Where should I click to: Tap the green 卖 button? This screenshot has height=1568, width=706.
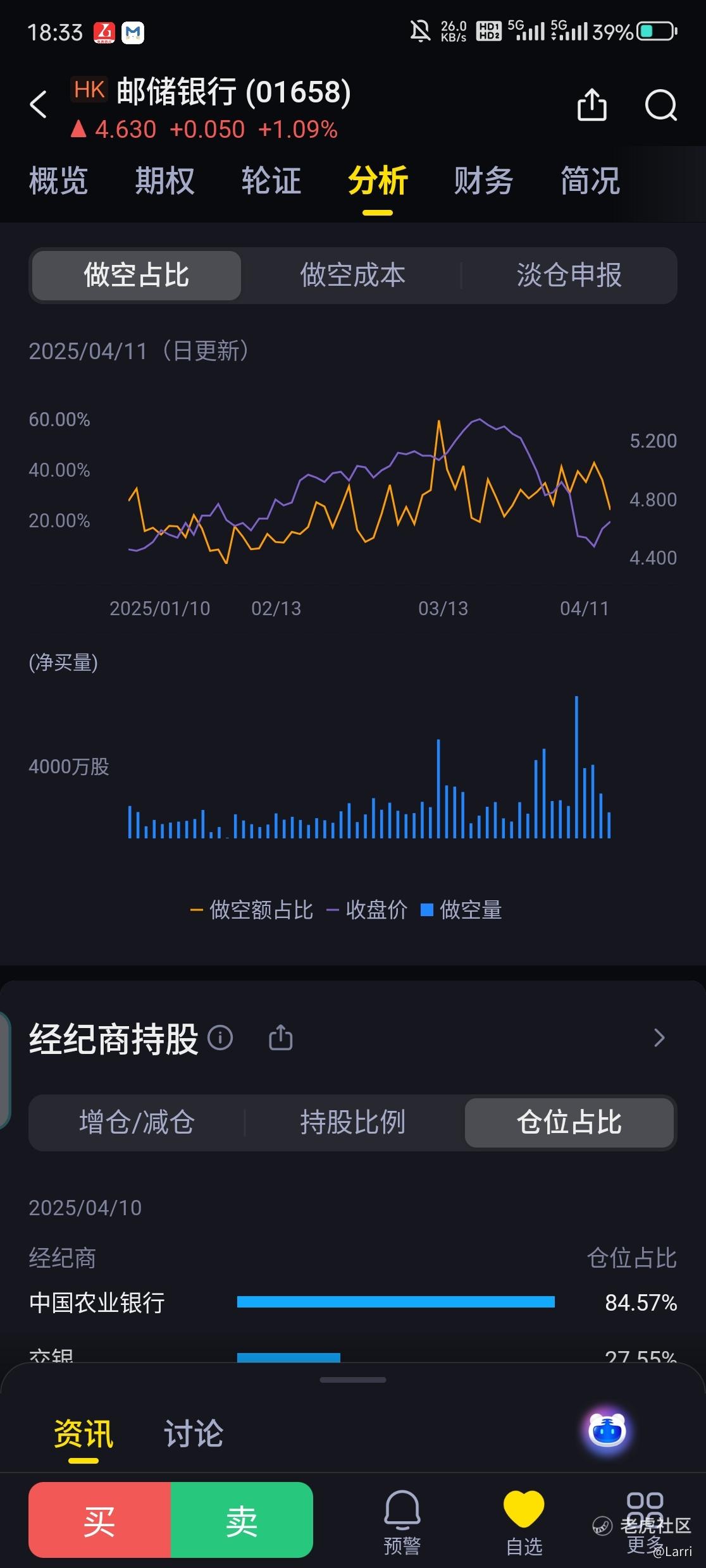click(x=242, y=1520)
